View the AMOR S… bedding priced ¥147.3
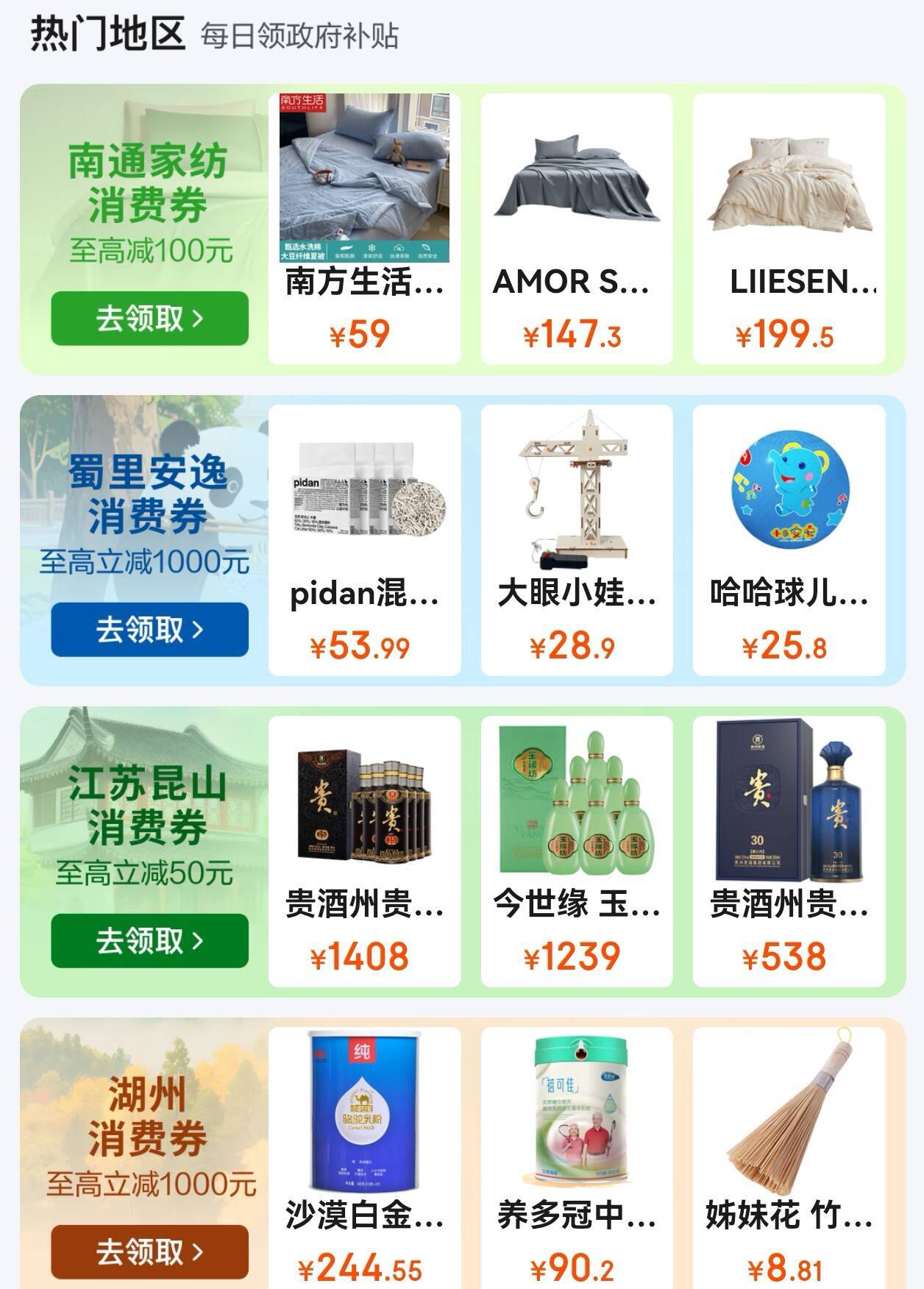Screen dimensions: 924x1289 coord(577,228)
